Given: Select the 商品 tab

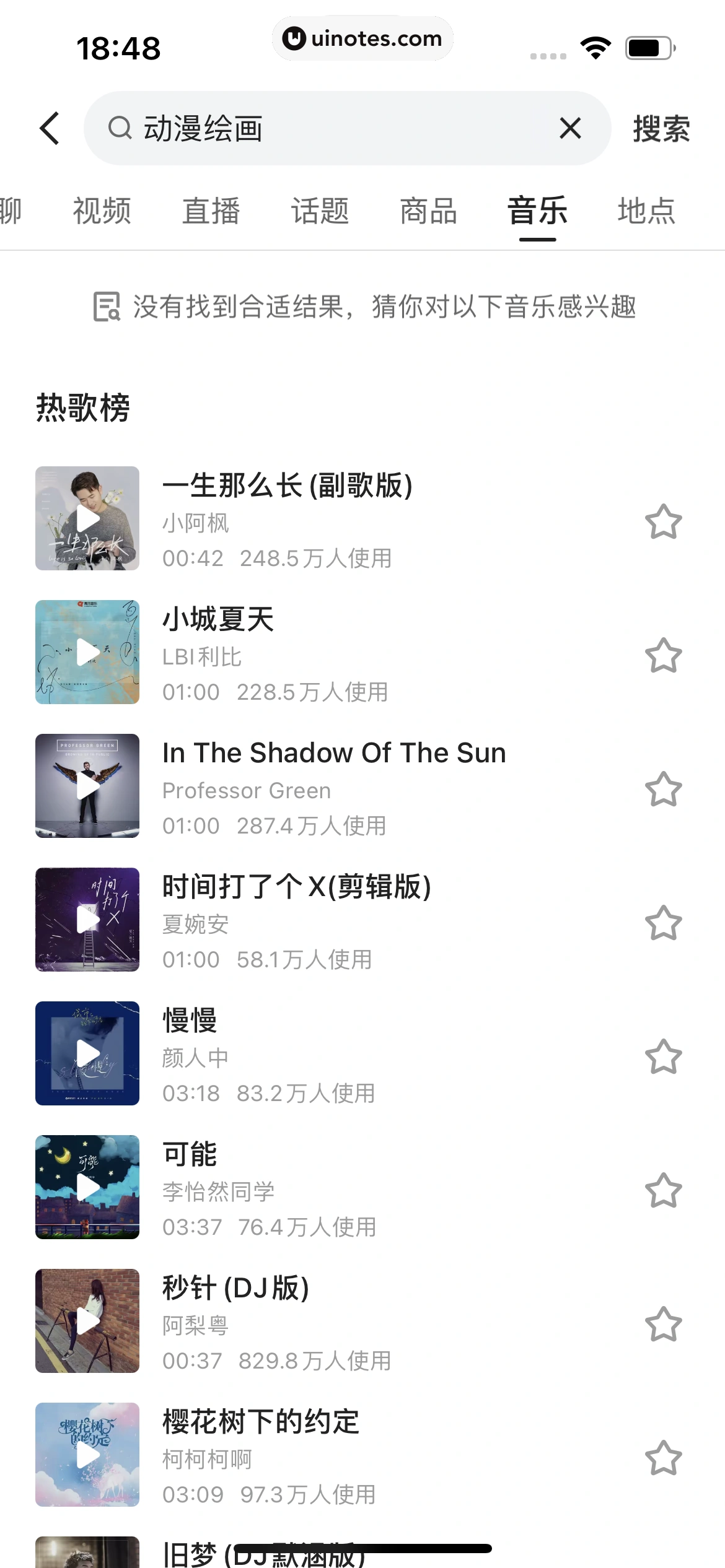Looking at the screenshot, I should point(429,211).
